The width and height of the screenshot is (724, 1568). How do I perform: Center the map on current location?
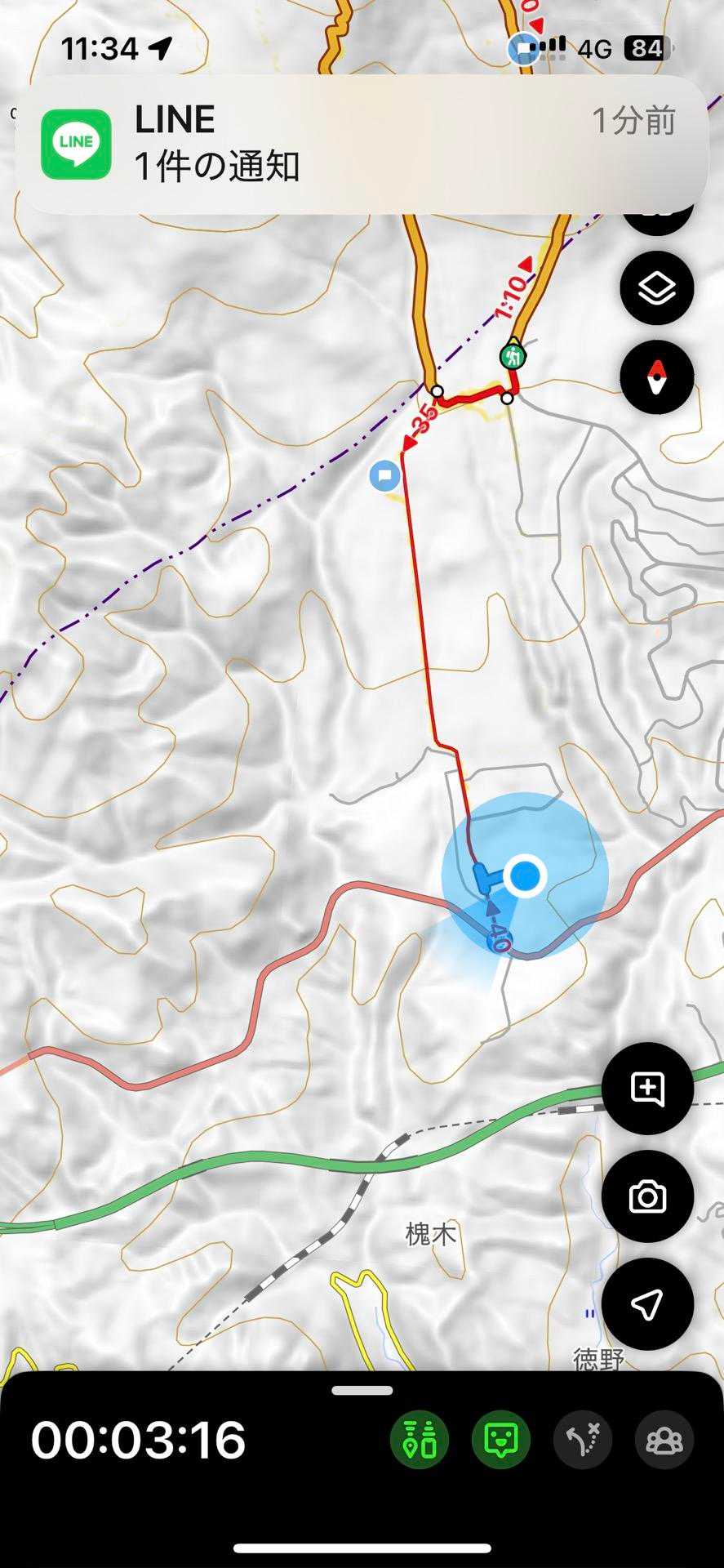tap(647, 1304)
